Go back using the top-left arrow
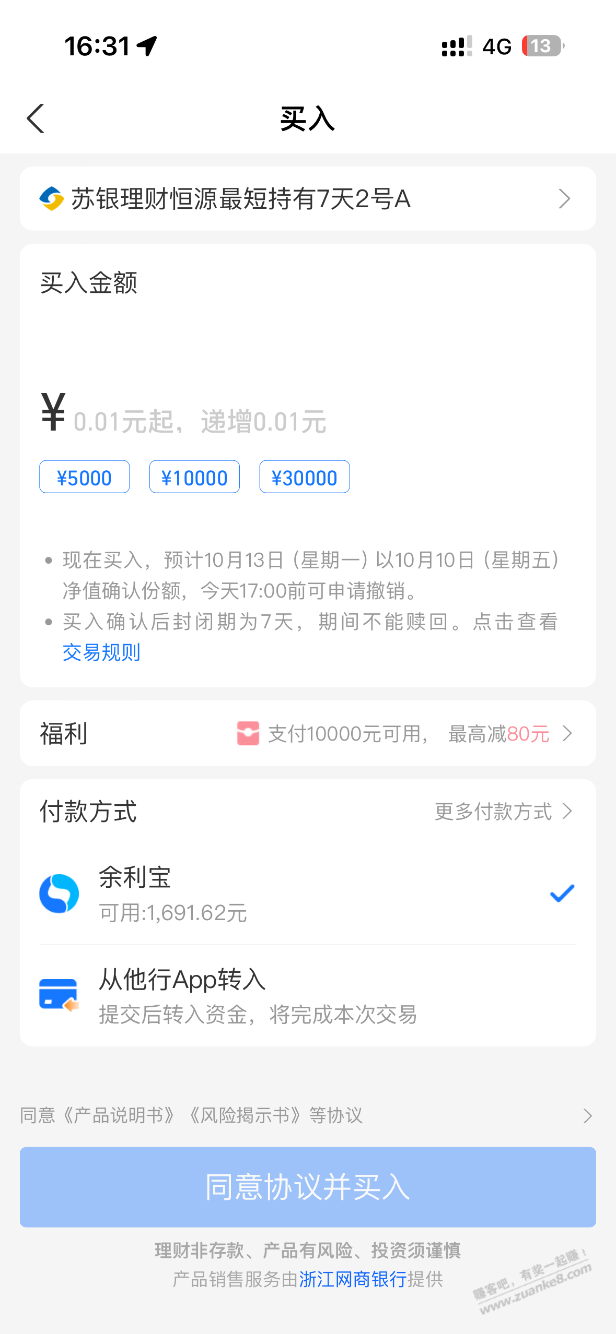The height and width of the screenshot is (1334, 616). (x=36, y=119)
